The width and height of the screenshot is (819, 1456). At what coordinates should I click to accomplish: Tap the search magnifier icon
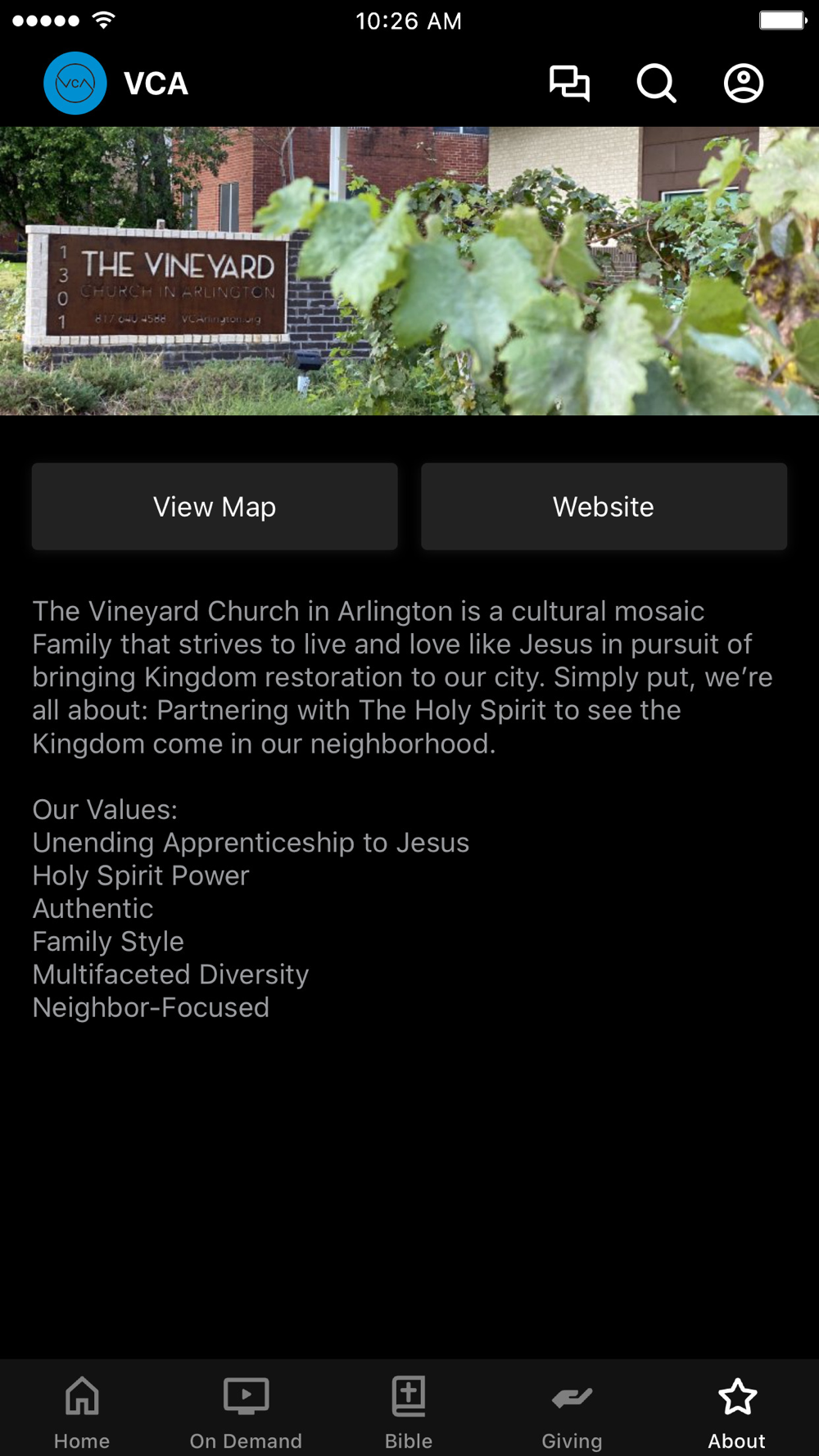click(656, 84)
